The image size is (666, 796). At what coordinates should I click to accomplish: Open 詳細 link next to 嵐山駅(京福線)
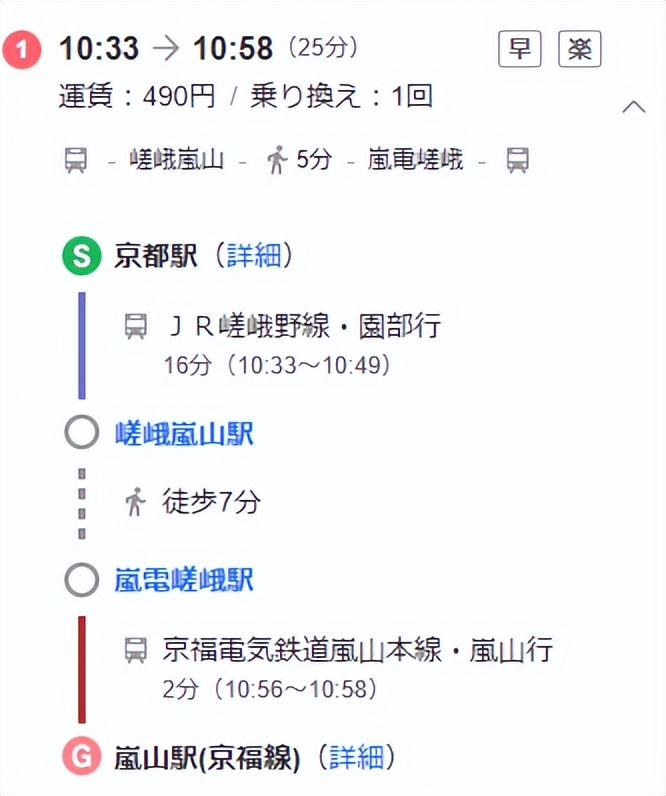tap(357, 758)
